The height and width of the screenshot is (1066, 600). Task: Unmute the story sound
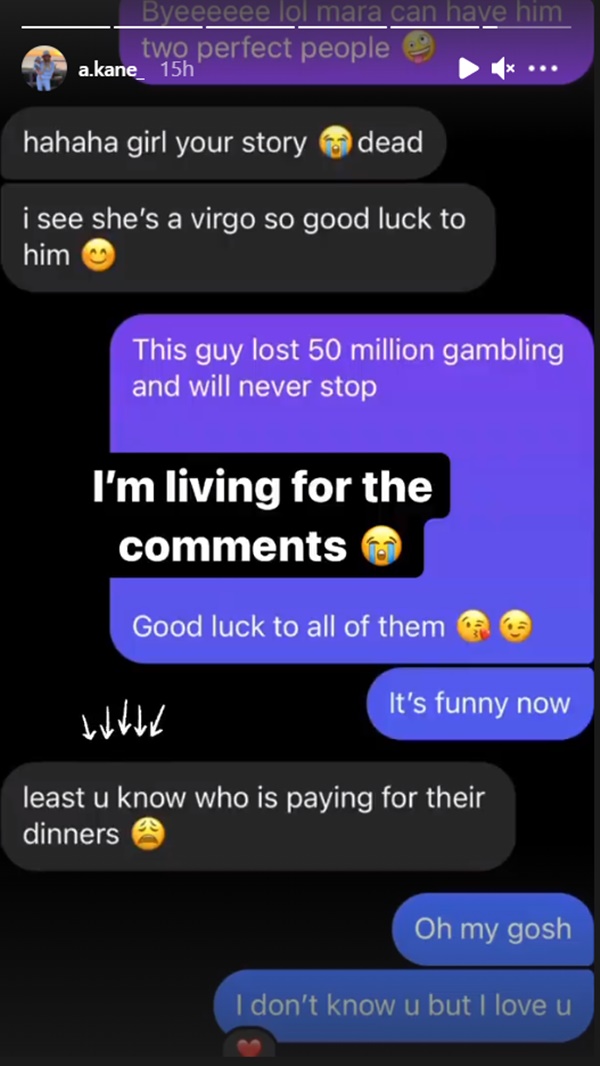[503, 68]
